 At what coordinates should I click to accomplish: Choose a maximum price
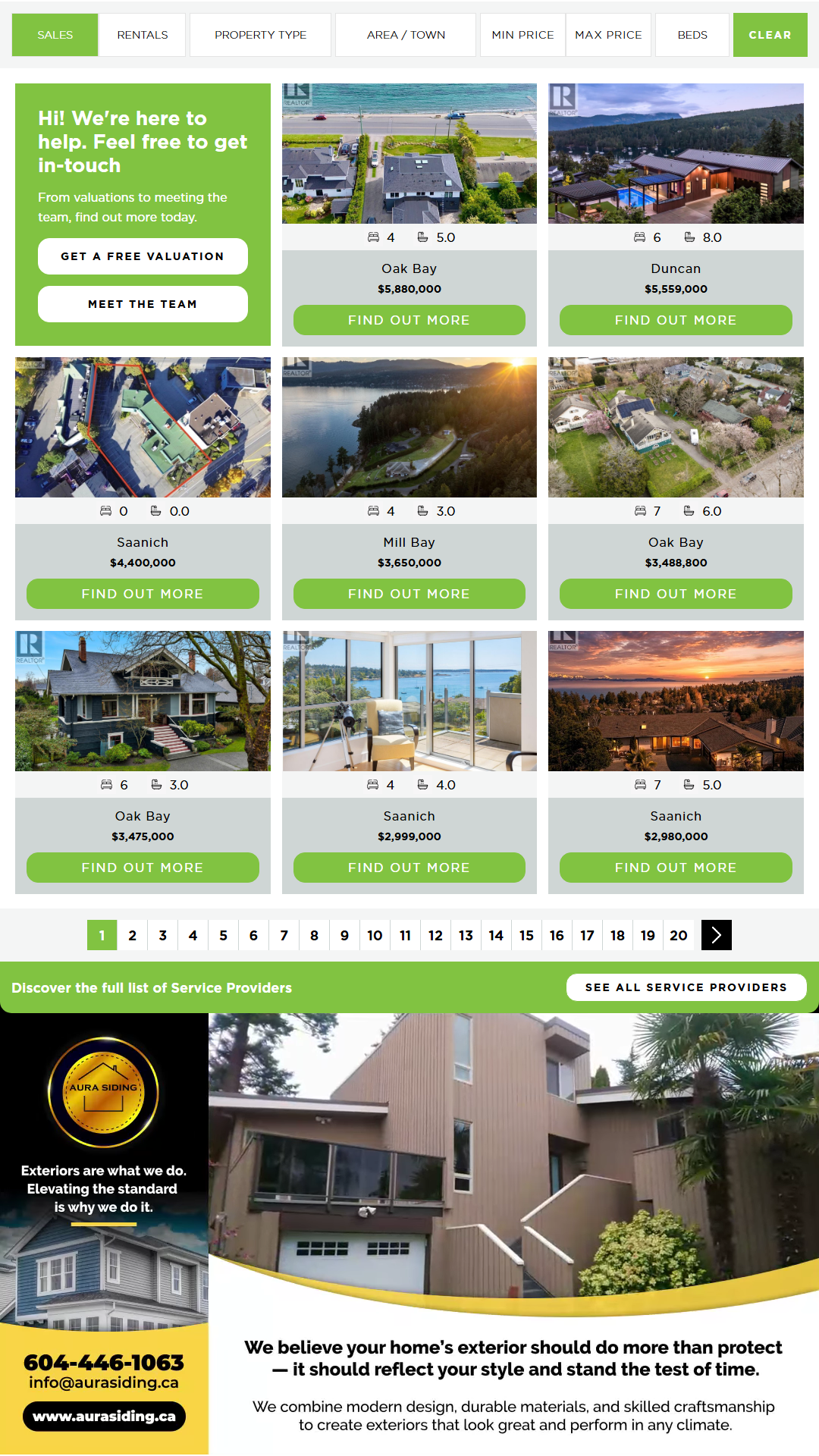pos(608,35)
